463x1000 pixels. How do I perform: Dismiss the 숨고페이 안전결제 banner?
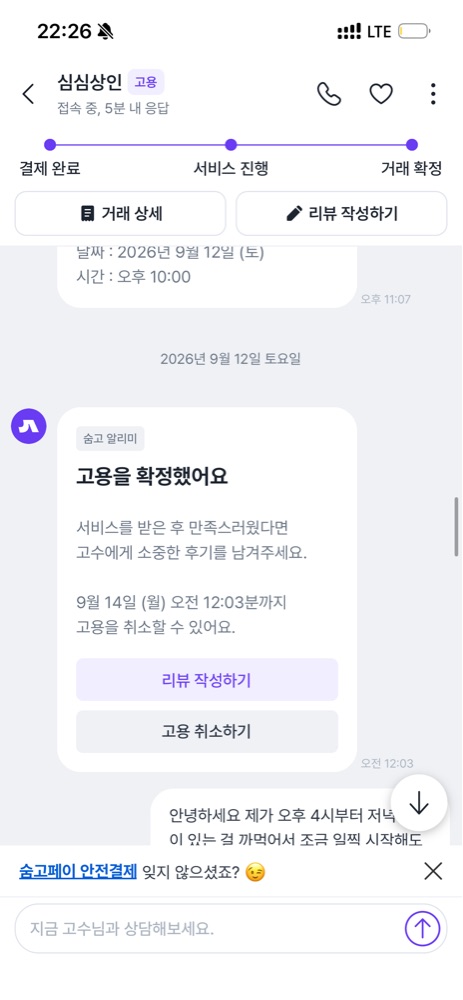tap(433, 871)
